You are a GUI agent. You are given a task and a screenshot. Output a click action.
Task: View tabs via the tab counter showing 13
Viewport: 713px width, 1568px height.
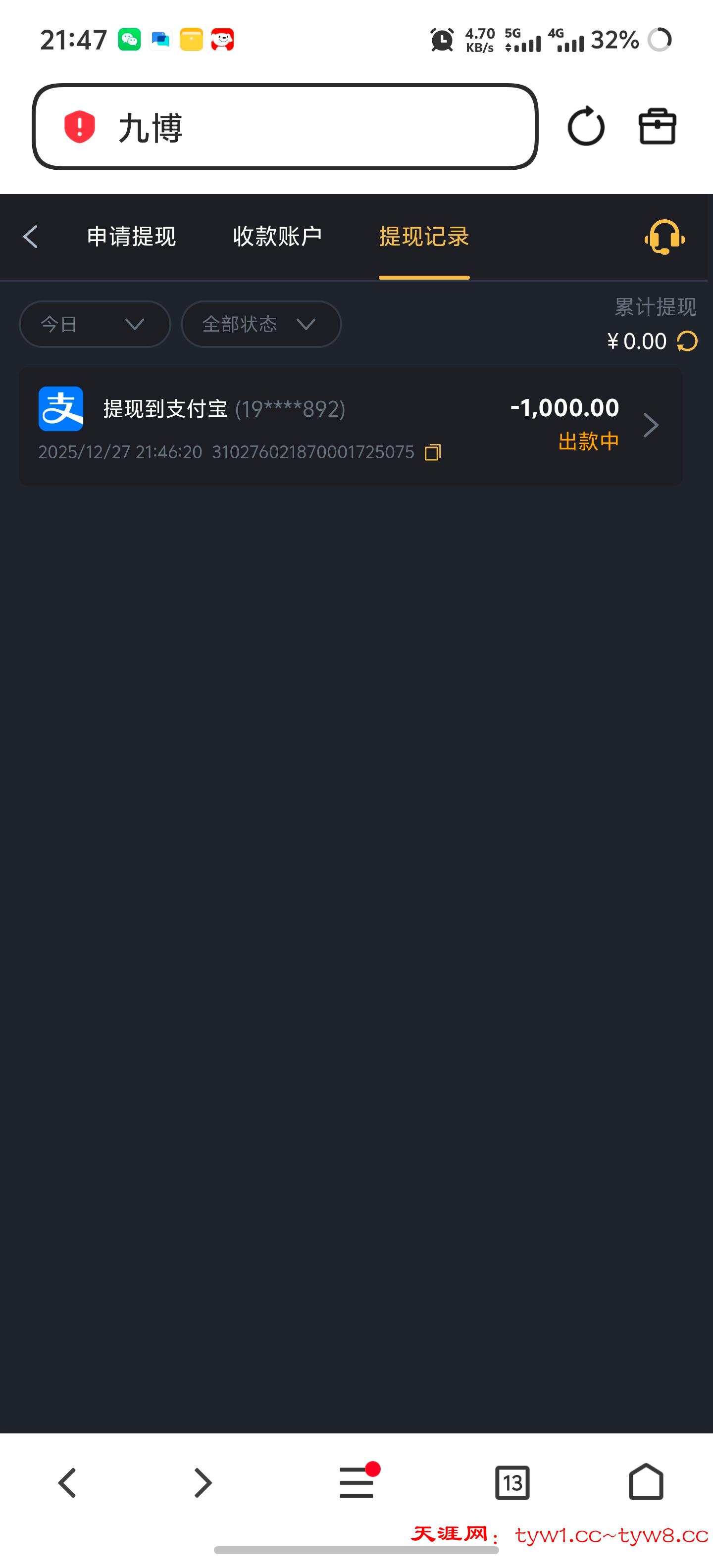(512, 1483)
